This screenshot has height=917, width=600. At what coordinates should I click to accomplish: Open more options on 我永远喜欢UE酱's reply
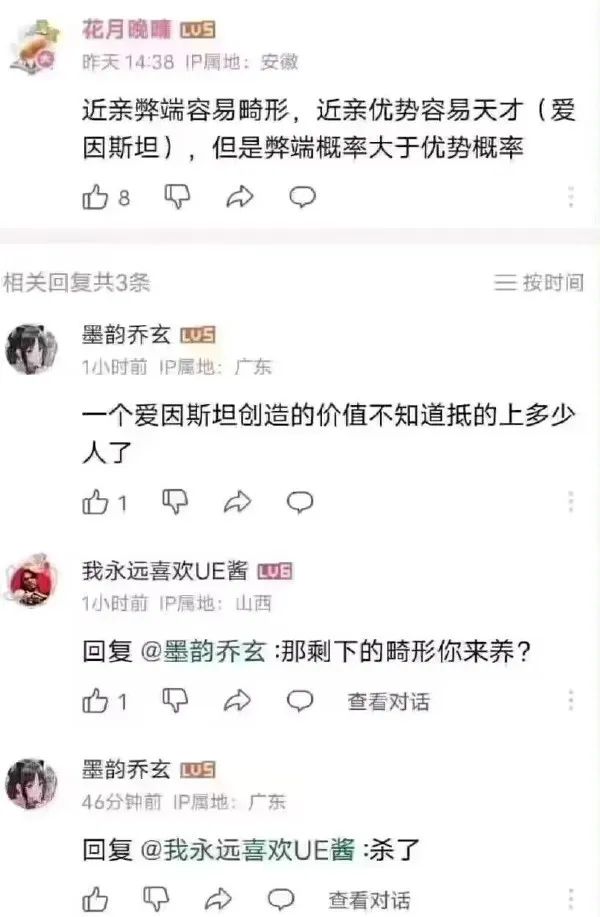(x=570, y=701)
